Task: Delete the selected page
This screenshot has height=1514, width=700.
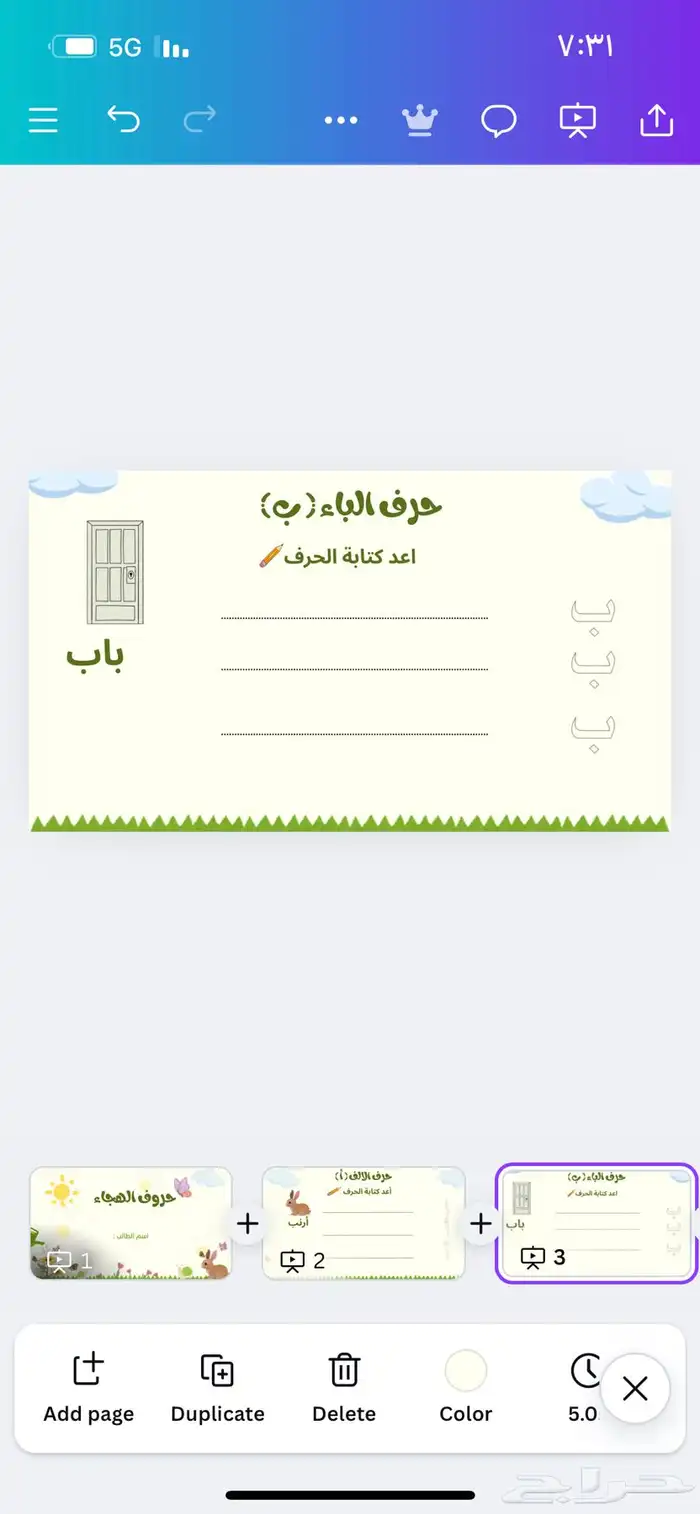Action: point(344,1387)
